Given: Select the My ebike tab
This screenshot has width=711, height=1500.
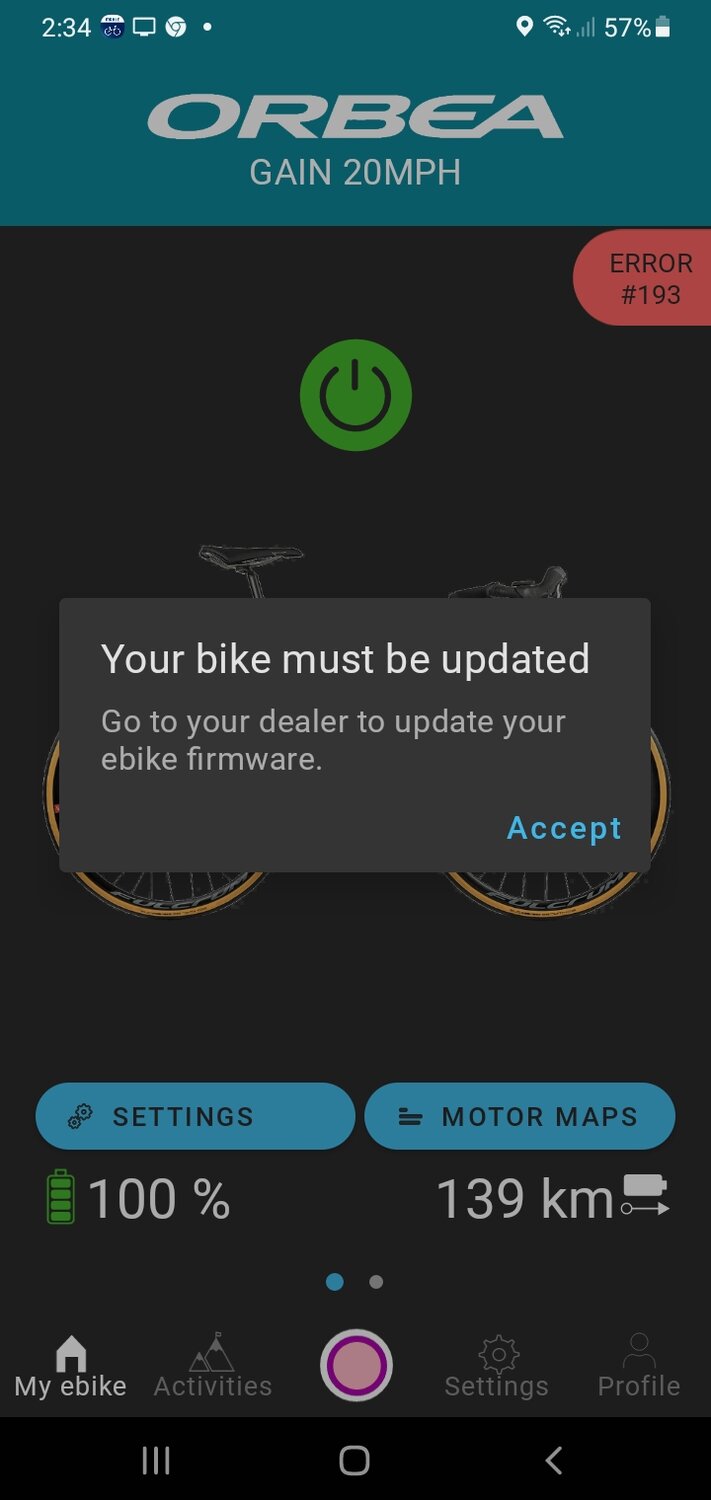Looking at the screenshot, I should pos(71,1367).
